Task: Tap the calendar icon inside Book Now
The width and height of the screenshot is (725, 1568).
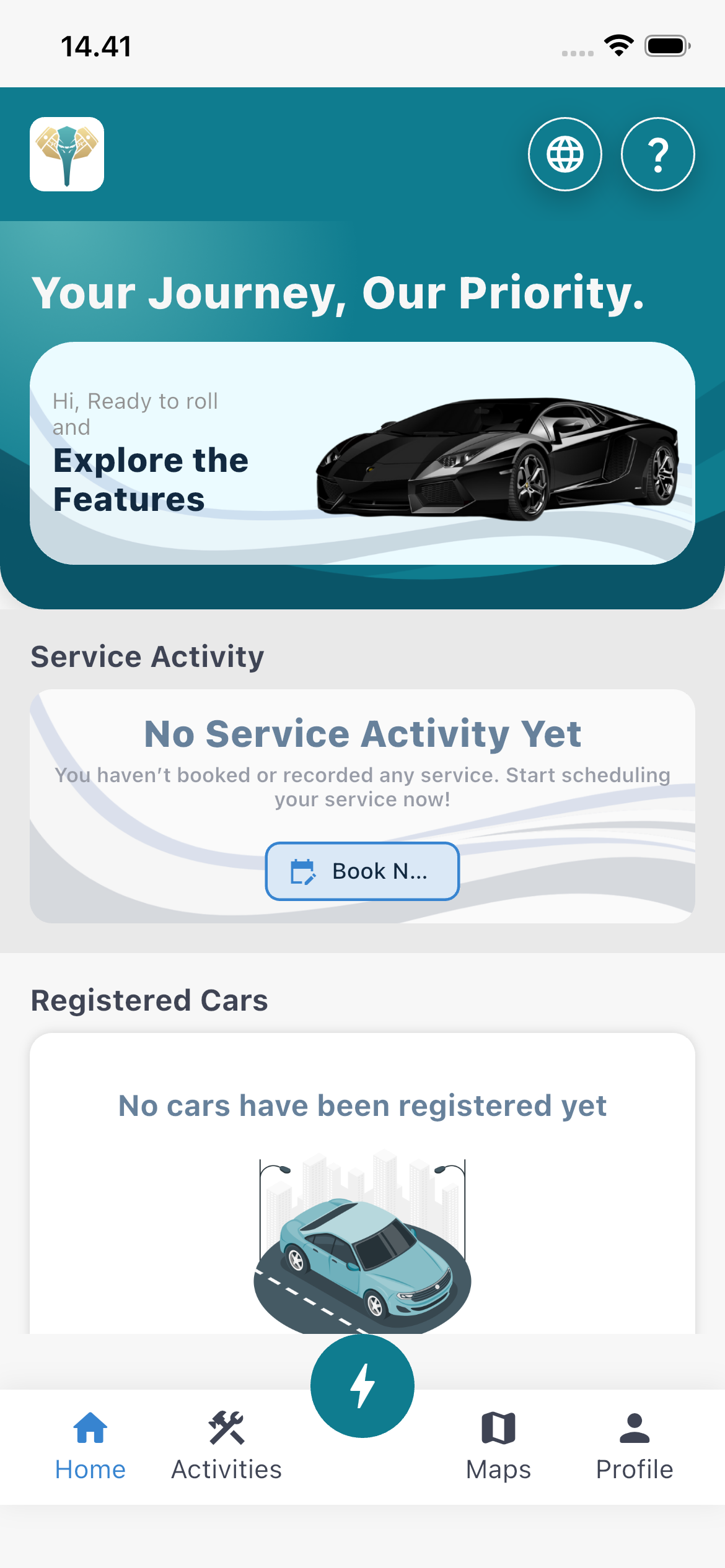Action: [302, 871]
